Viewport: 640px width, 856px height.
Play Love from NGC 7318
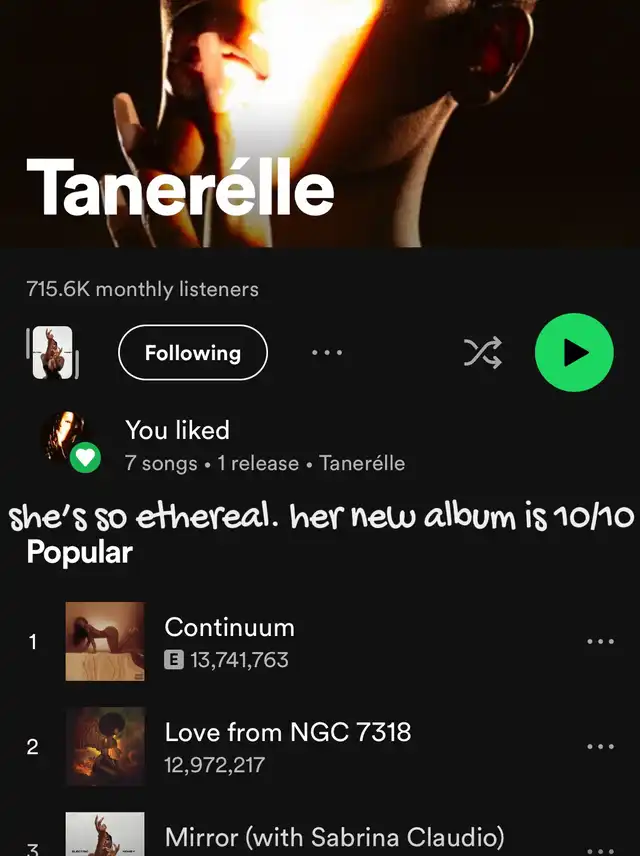pos(287,746)
